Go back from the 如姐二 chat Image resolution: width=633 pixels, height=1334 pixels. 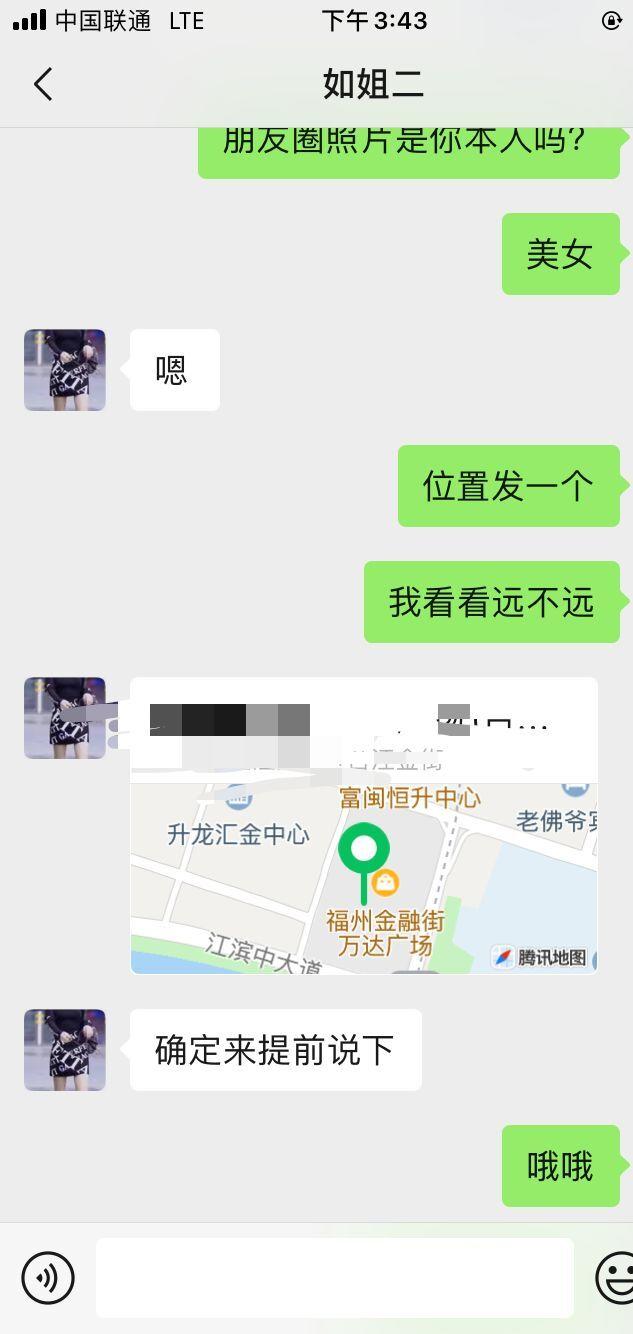(43, 85)
